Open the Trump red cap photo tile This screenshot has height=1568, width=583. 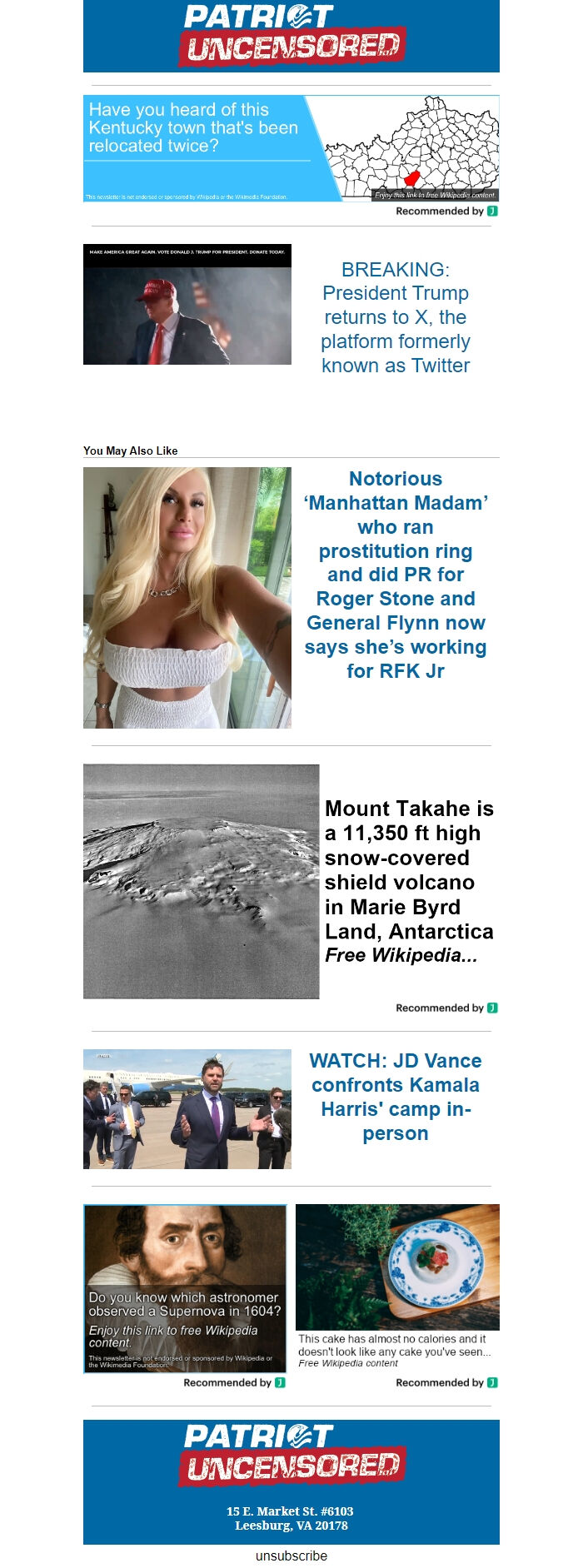click(x=187, y=305)
